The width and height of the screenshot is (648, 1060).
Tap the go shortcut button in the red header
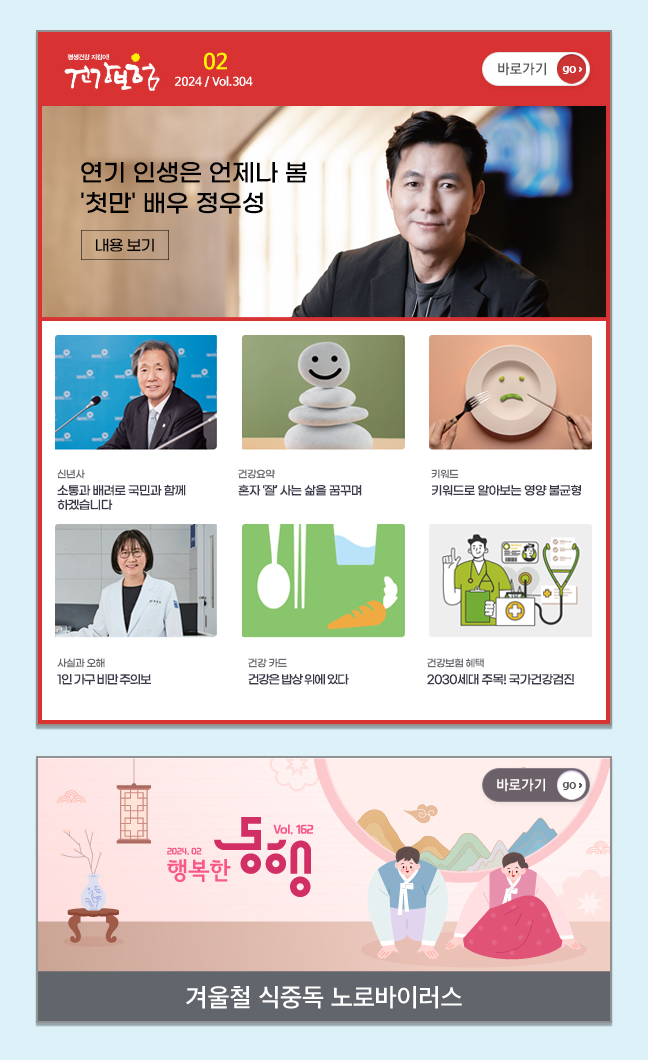pos(536,69)
